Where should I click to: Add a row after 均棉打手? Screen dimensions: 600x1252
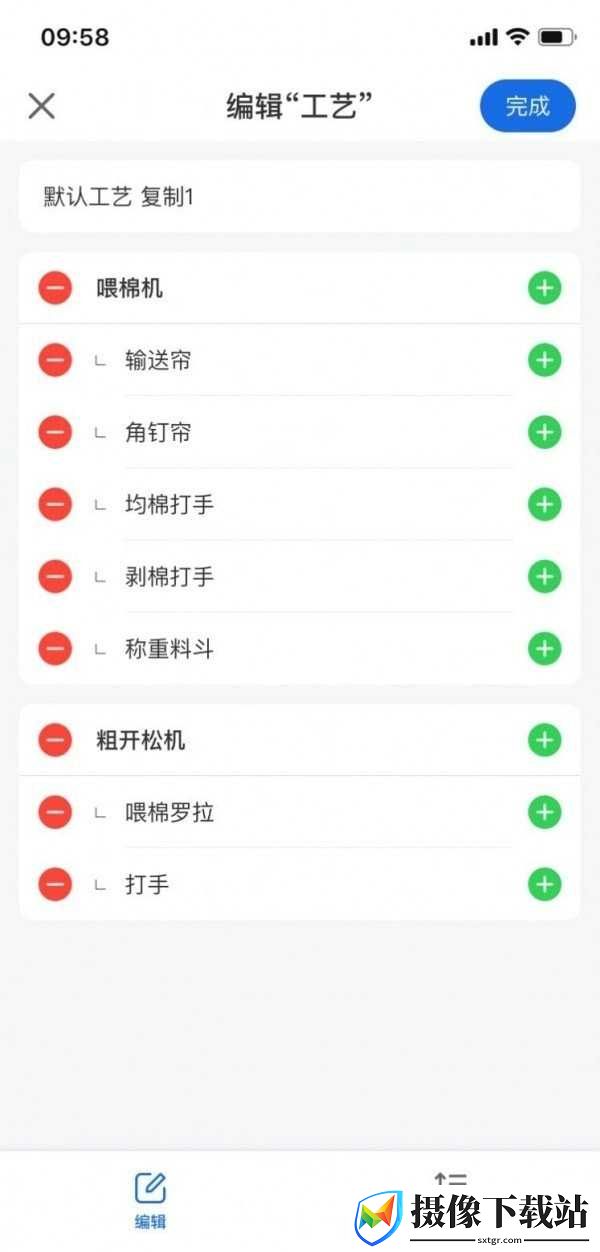pyautogui.click(x=544, y=504)
